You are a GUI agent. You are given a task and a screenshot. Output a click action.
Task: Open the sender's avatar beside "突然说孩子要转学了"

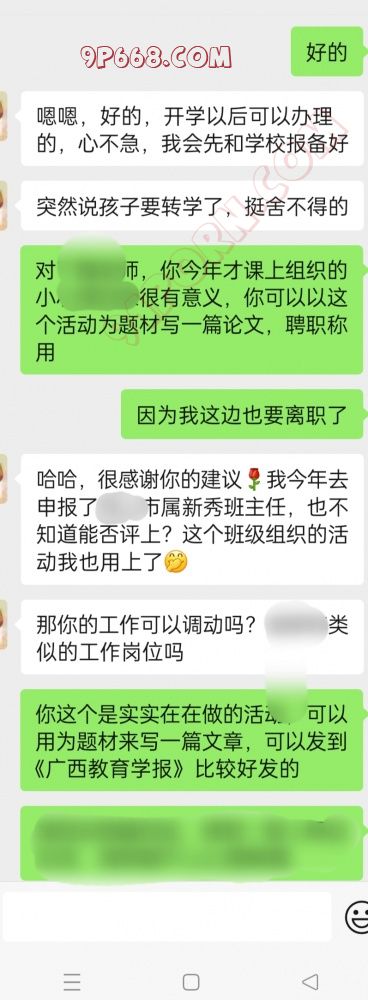(x=3, y=206)
